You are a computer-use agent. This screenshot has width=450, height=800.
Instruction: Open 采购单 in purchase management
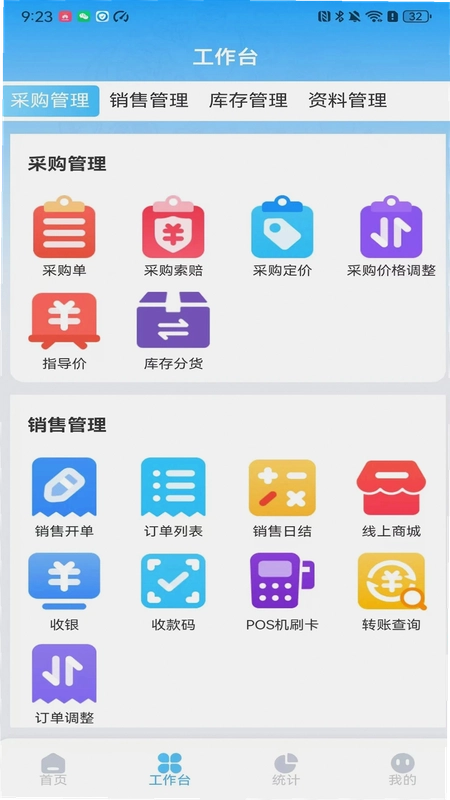(x=64, y=236)
